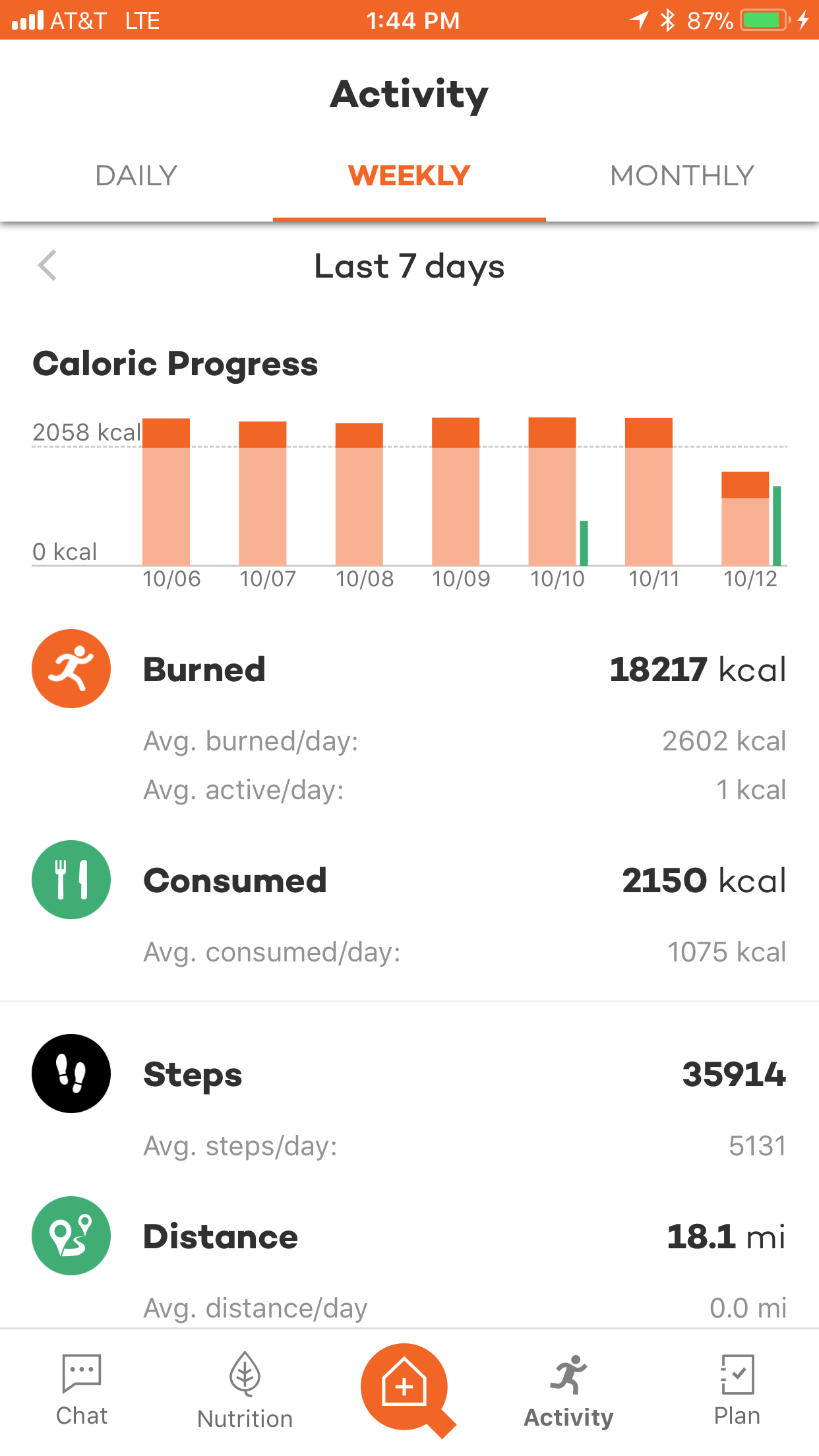Switch to the Monthly tab
Screen dimensions: 819x1456
coord(682,176)
